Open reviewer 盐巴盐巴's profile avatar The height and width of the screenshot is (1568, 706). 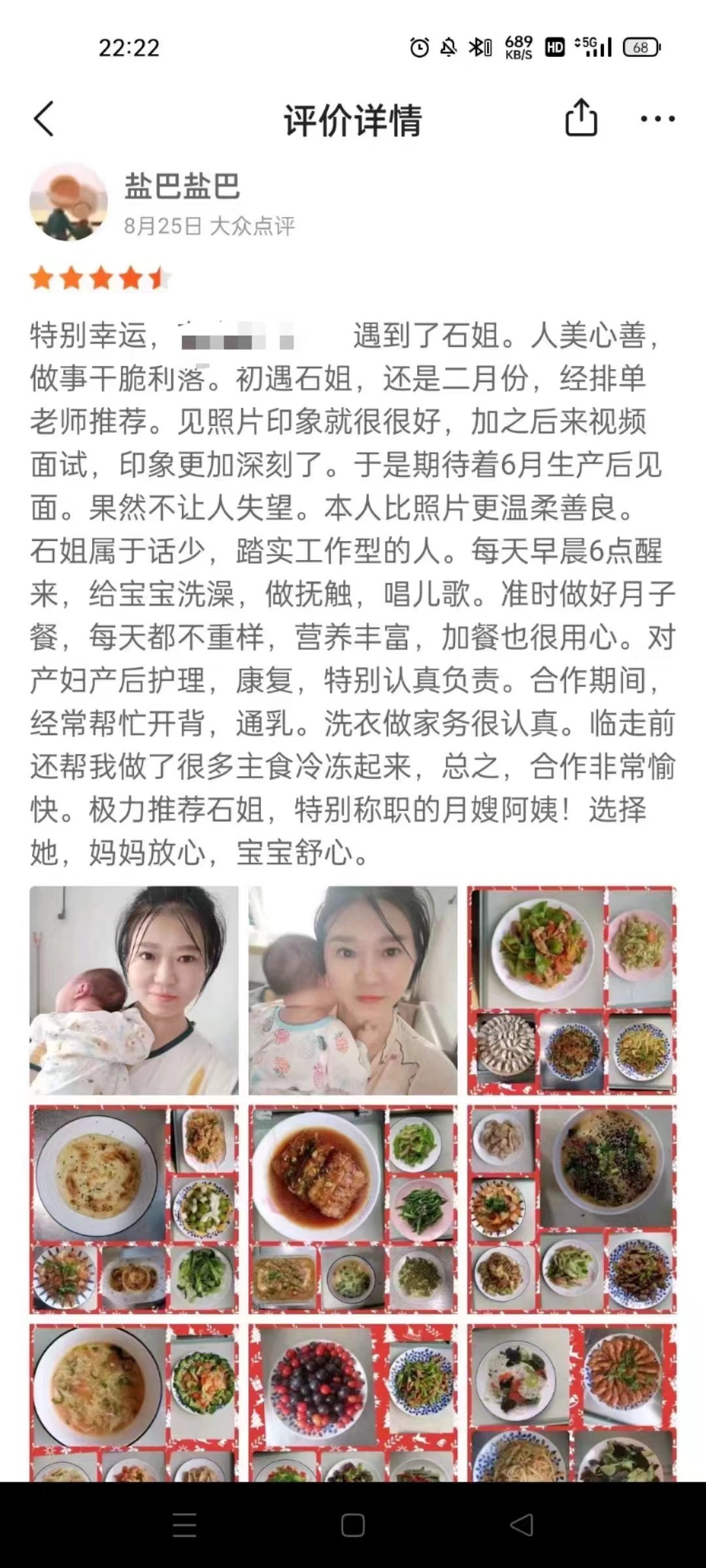[69, 202]
